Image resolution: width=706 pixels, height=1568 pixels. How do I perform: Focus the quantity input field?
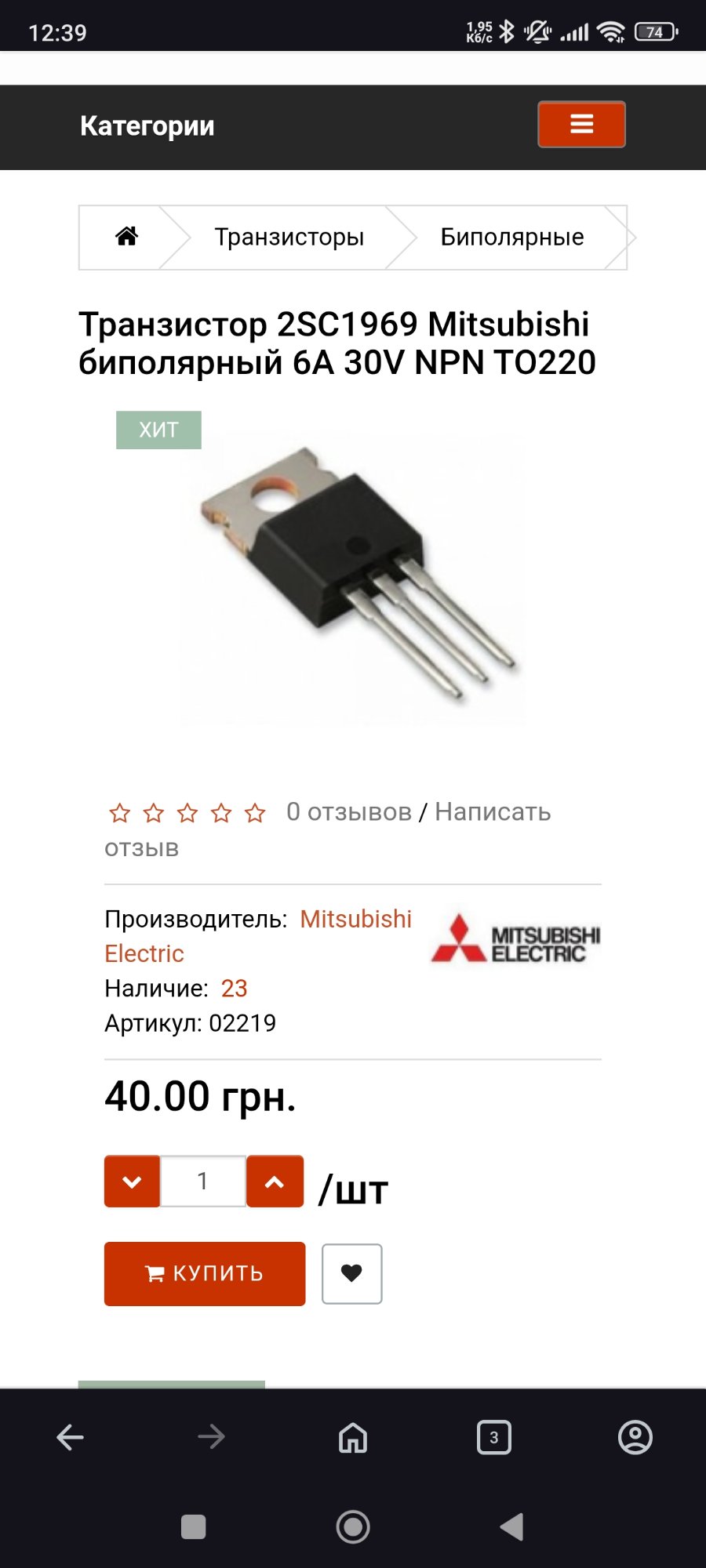pos(203,1181)
